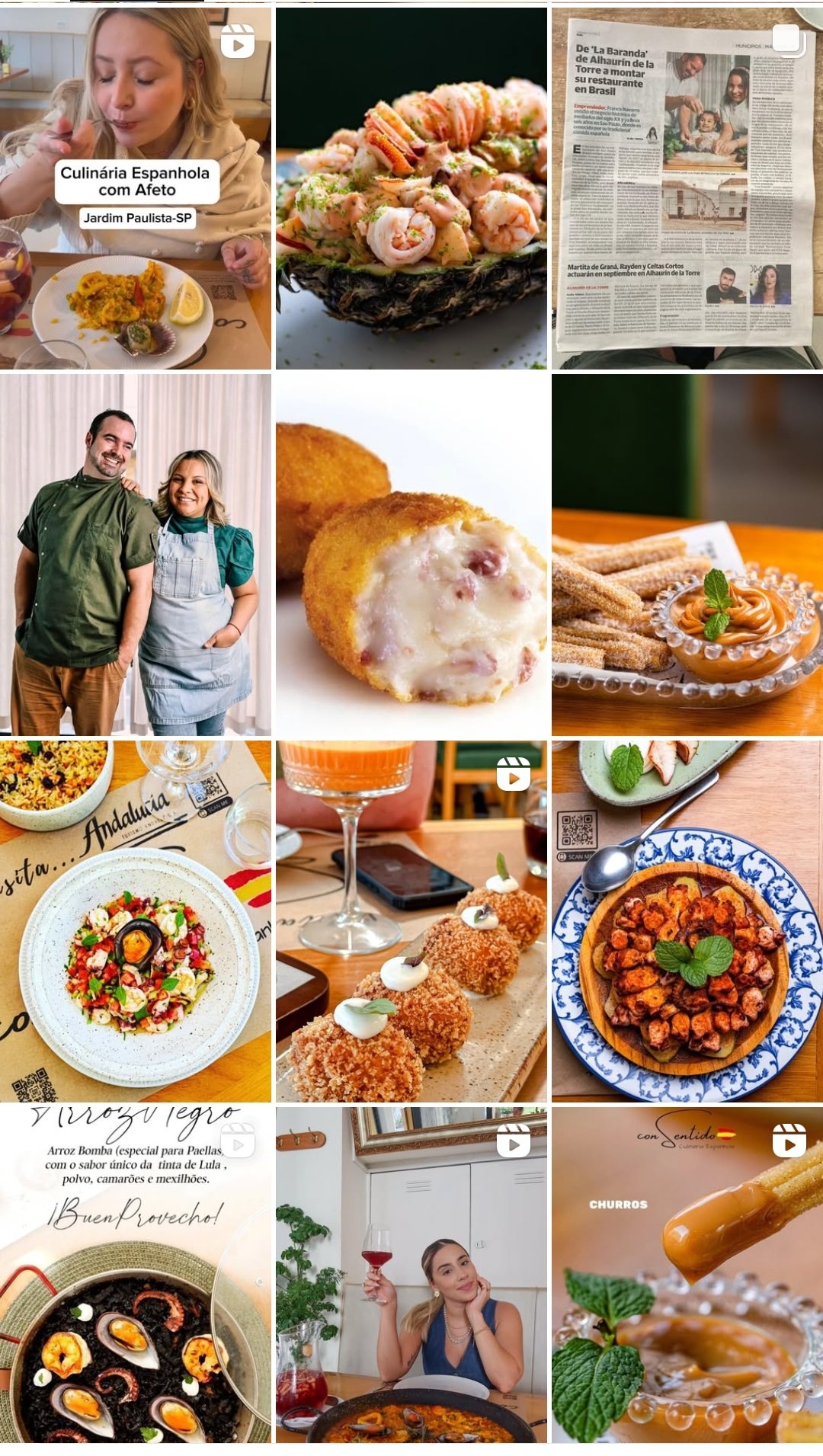Open the shrimp salad in pineapple post

pos(411,188)
